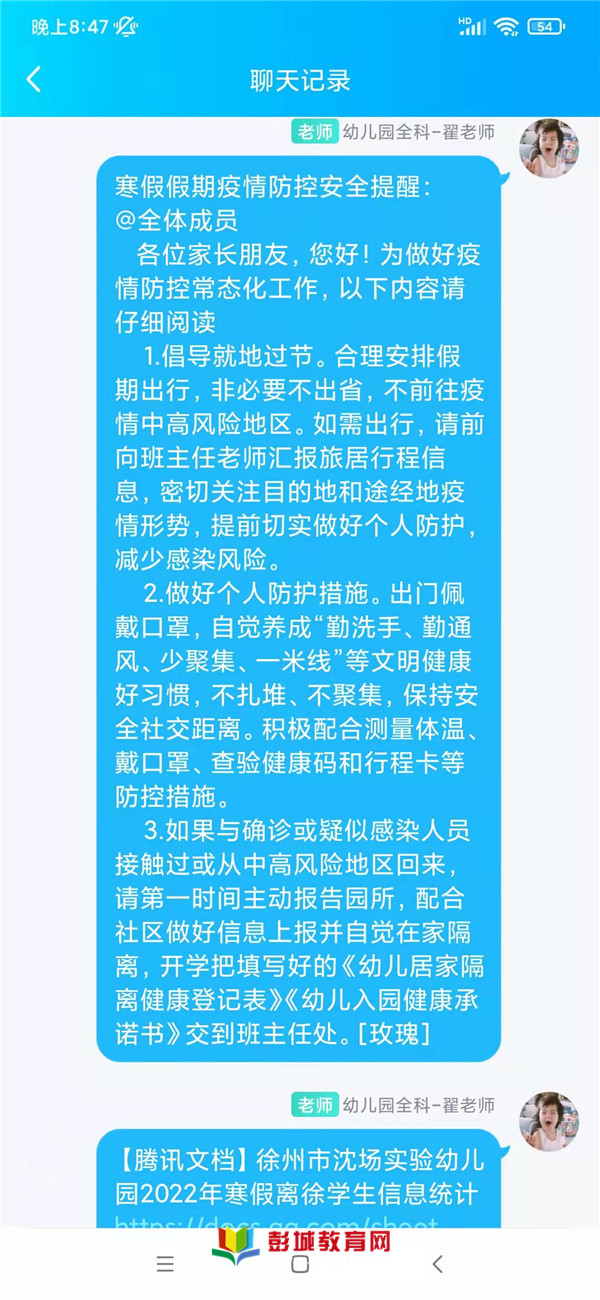
Task: Tap the system recent apps button
Action: pos(166,1264)
